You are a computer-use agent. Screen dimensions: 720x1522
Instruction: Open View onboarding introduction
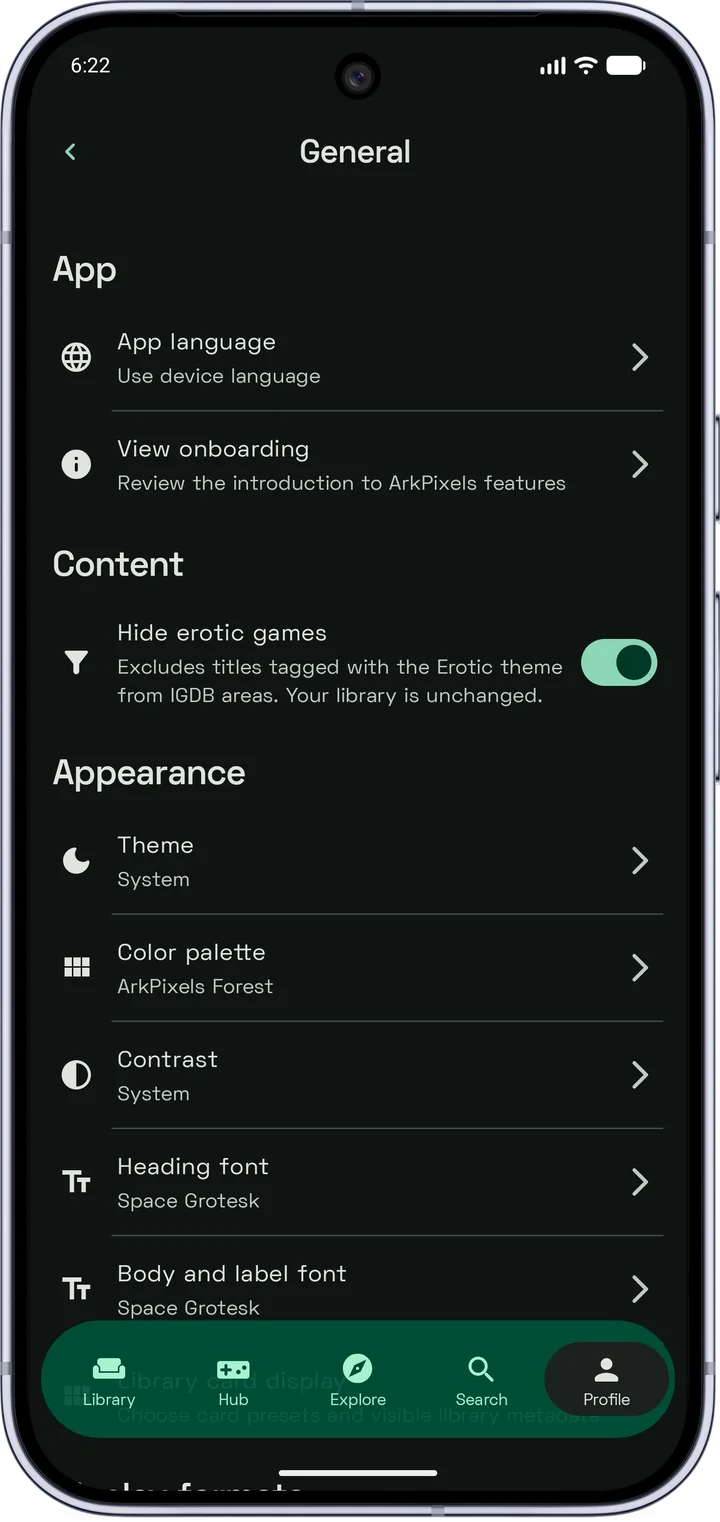pos(357,465)
